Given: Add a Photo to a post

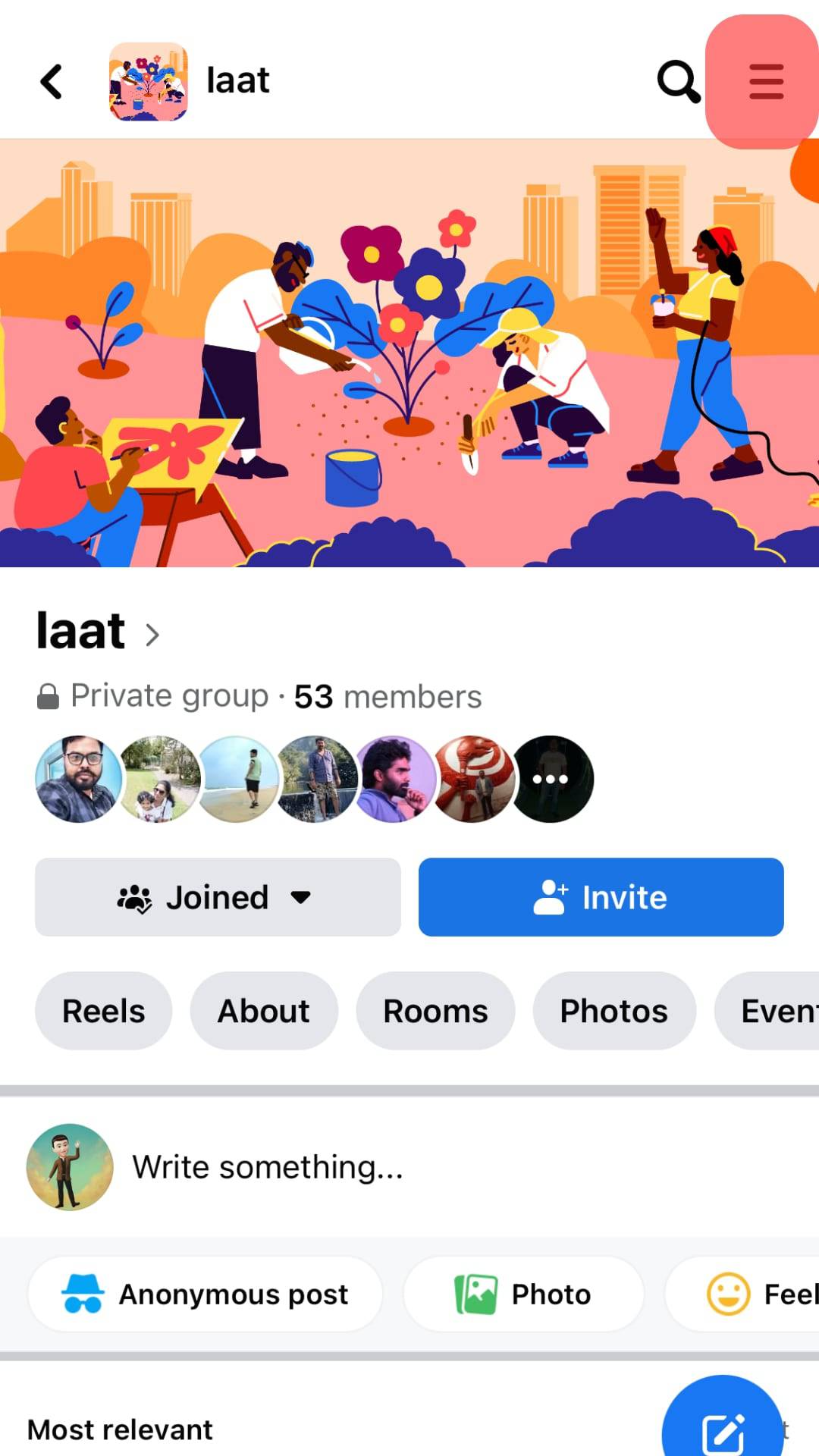Looking at the screenshot, I should pyautogui.click(x=523, y=1294).
